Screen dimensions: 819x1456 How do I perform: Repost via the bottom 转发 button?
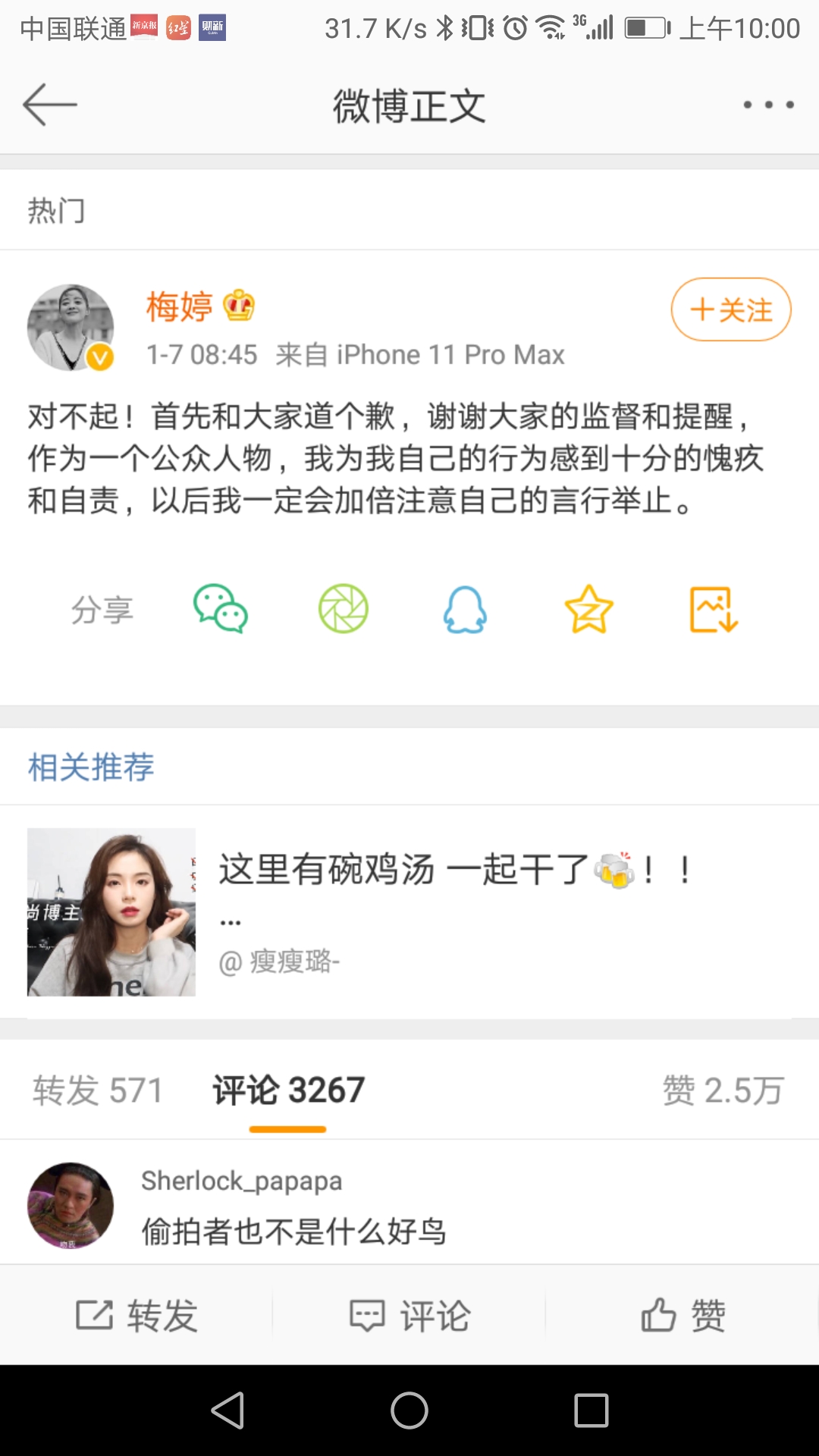coord(136,1315)
